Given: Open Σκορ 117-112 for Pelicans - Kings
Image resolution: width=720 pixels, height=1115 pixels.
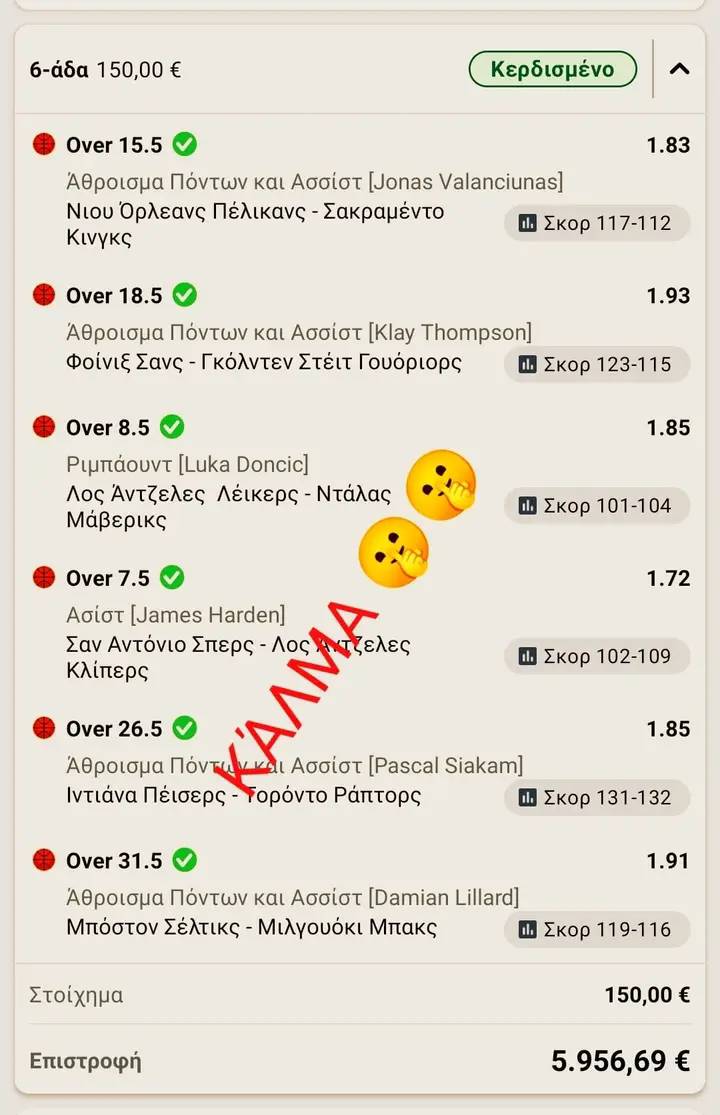Looking at the screenshot, I should (596, 224).
